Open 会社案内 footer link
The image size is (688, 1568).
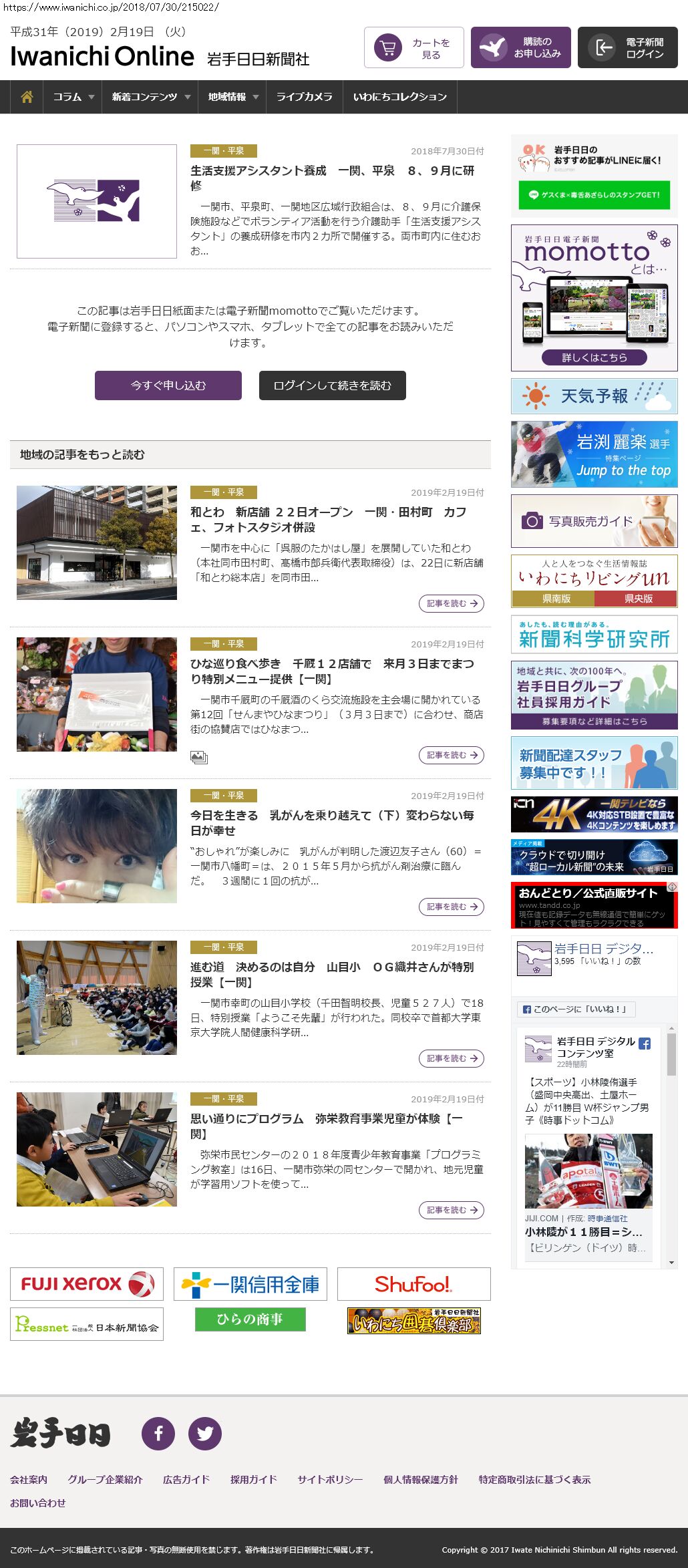(29, 1479)
